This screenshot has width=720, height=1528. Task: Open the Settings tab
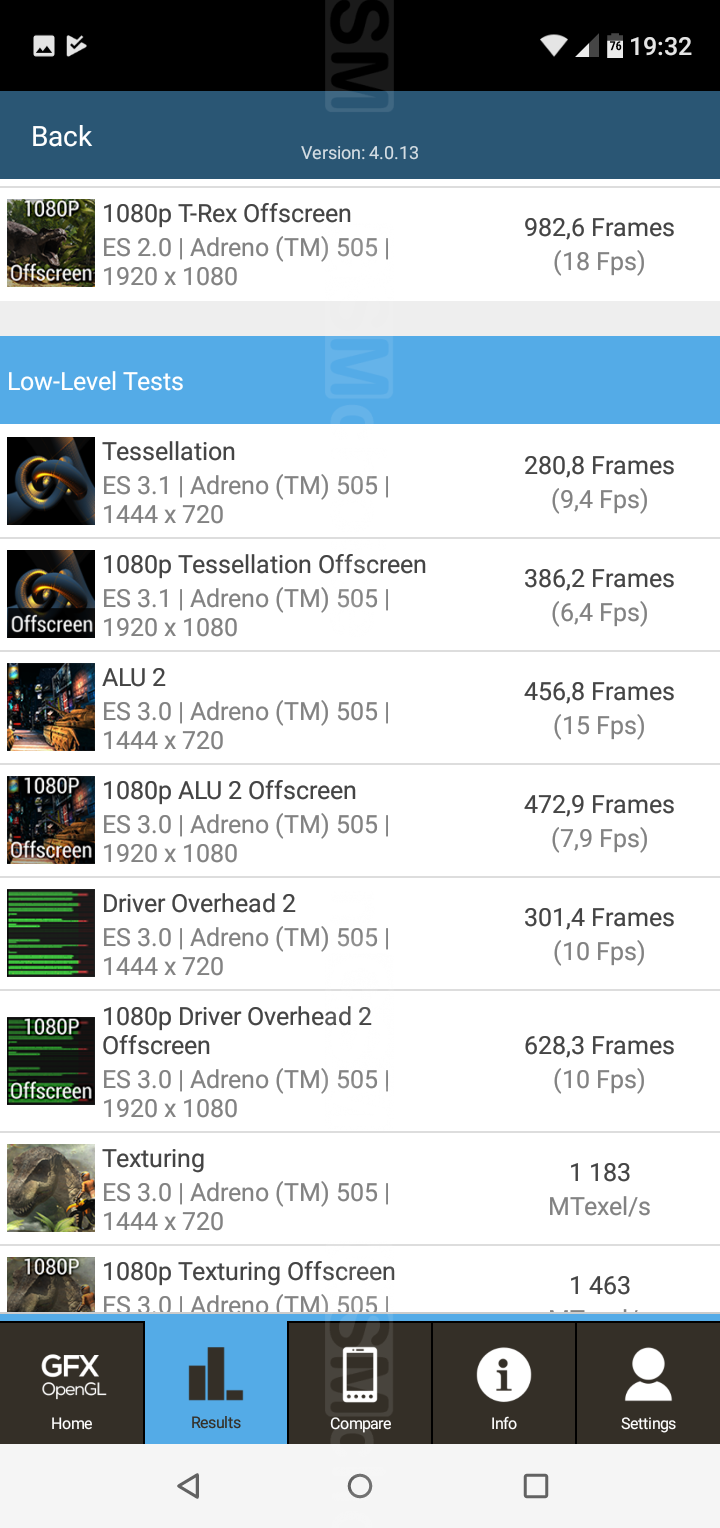click(648, 1383)
